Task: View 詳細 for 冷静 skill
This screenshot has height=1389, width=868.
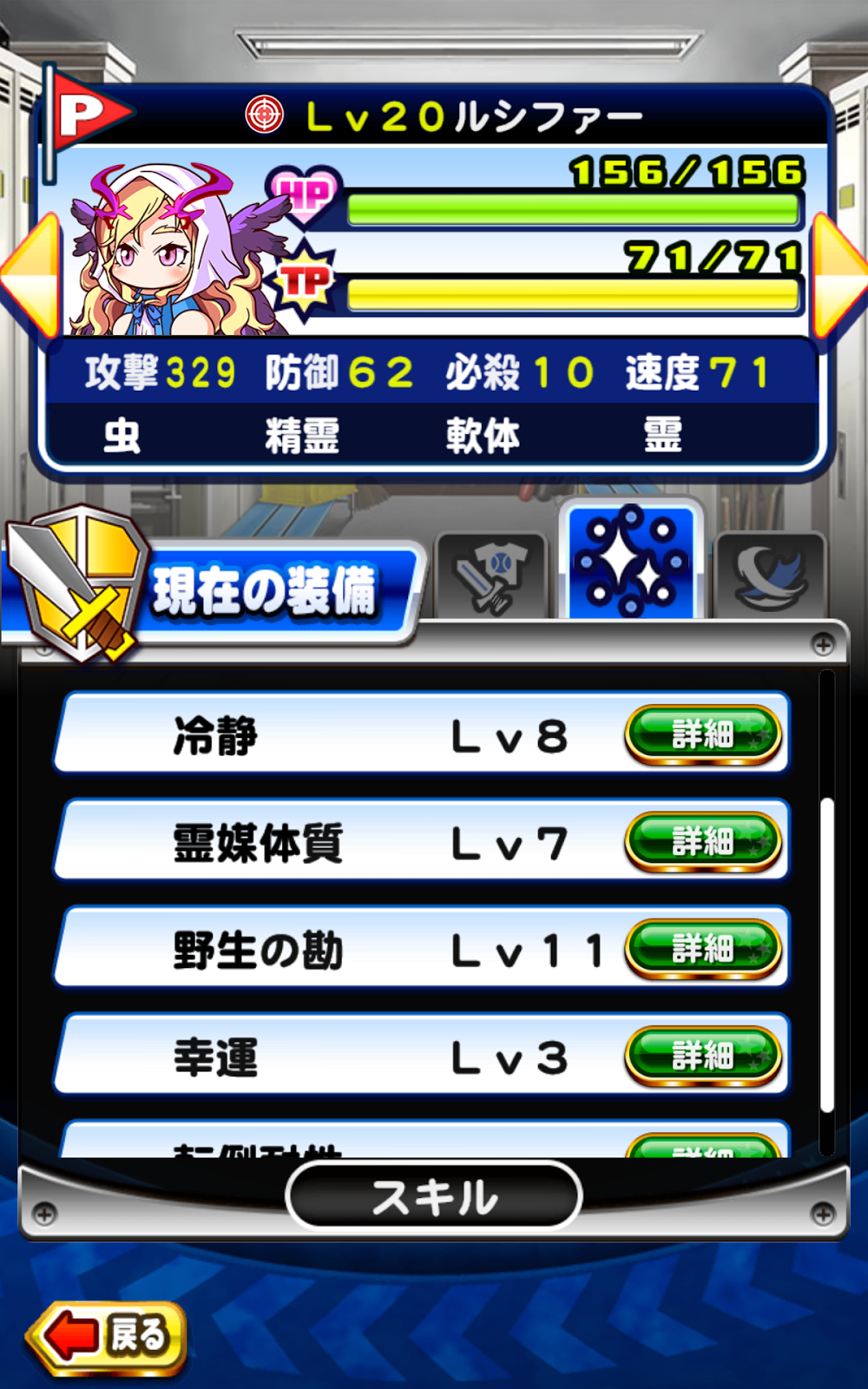Action: pos(703,734)
